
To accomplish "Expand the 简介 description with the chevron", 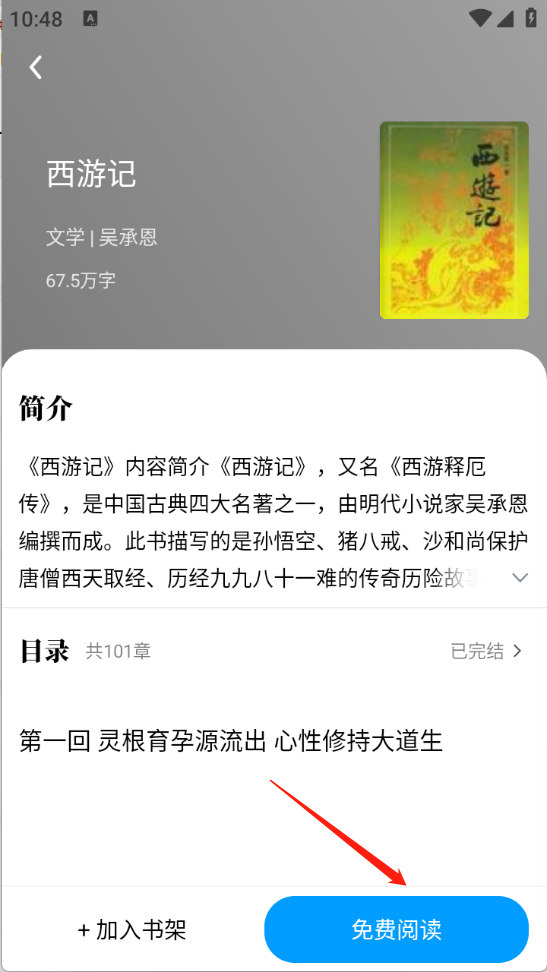I will coord(520,578).
